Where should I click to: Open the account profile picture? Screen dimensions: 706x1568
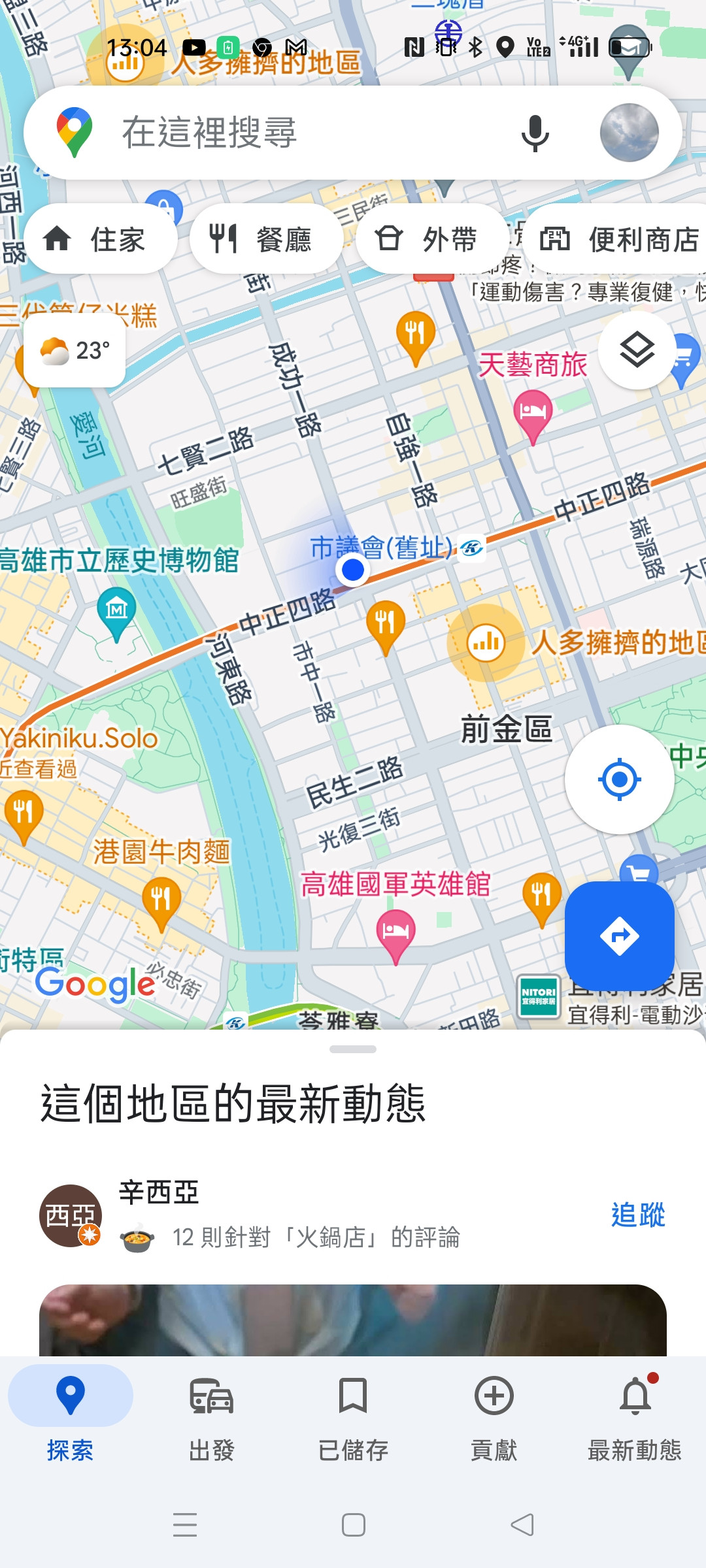click(x=629, y=133)
